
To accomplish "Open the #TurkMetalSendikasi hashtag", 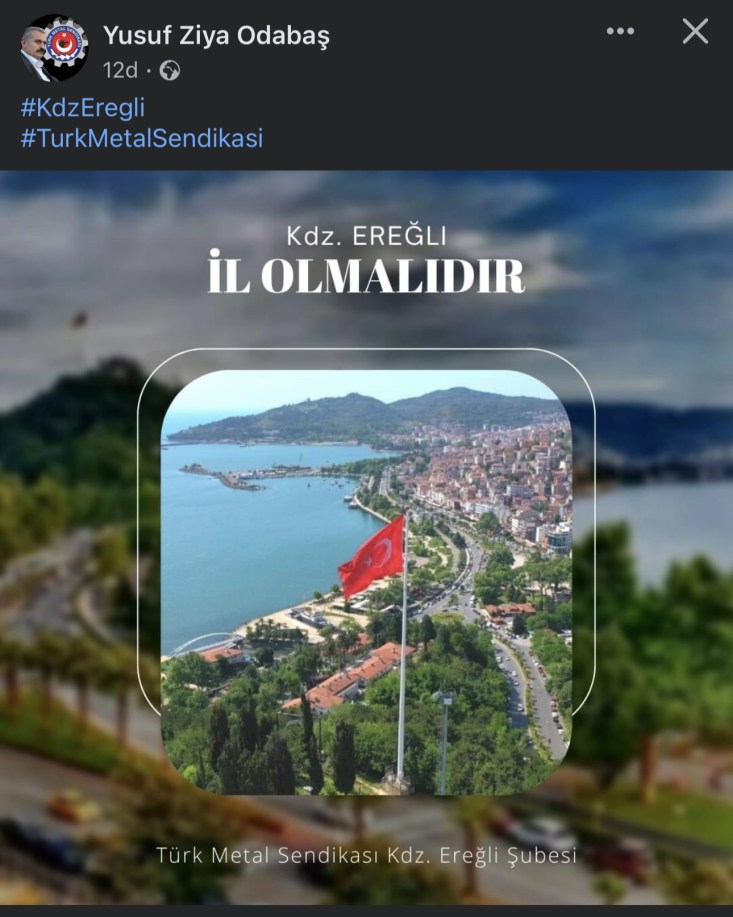I will click(x=141, y=138).
